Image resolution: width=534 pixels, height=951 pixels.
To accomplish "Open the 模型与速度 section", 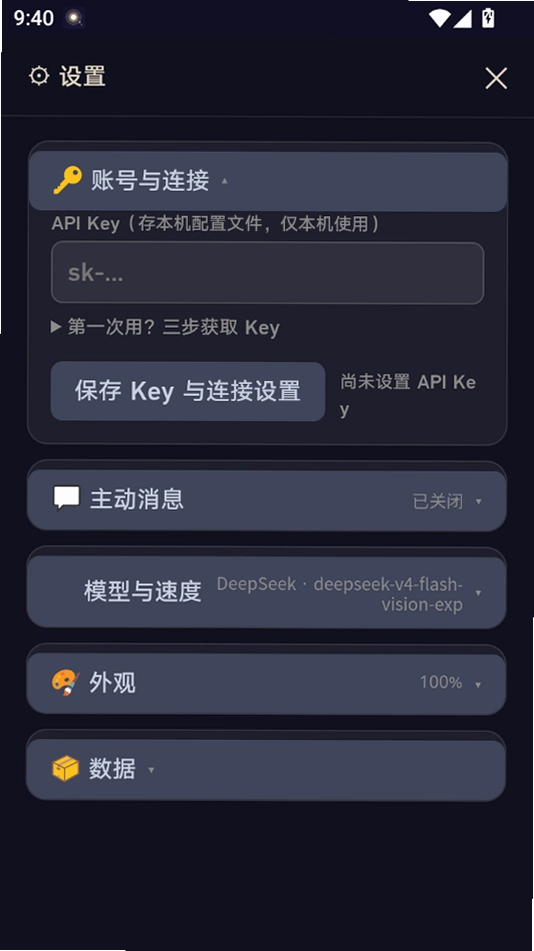I will click(266, 592).
